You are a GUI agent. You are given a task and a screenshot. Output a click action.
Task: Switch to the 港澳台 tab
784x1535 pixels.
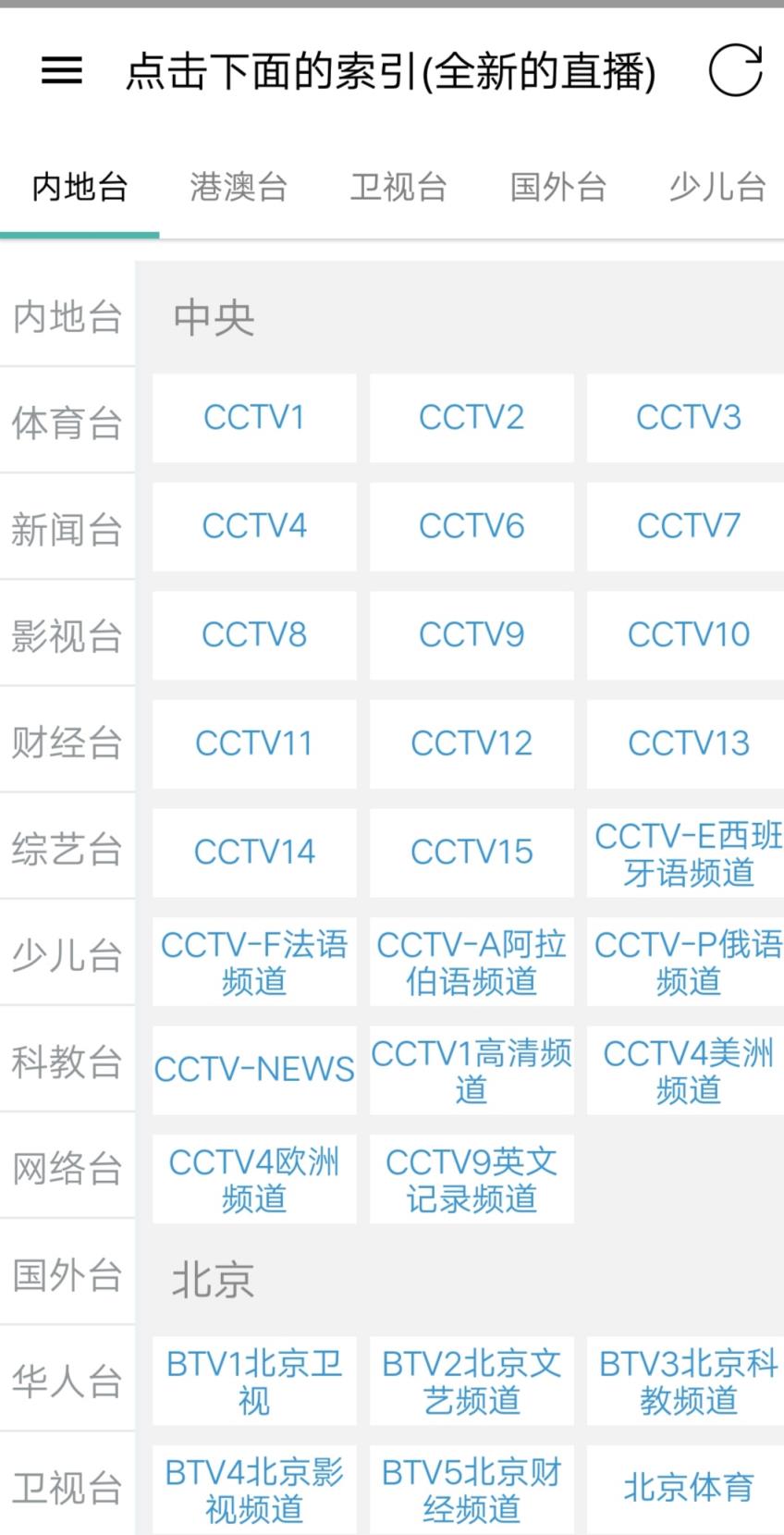point(239,187)
